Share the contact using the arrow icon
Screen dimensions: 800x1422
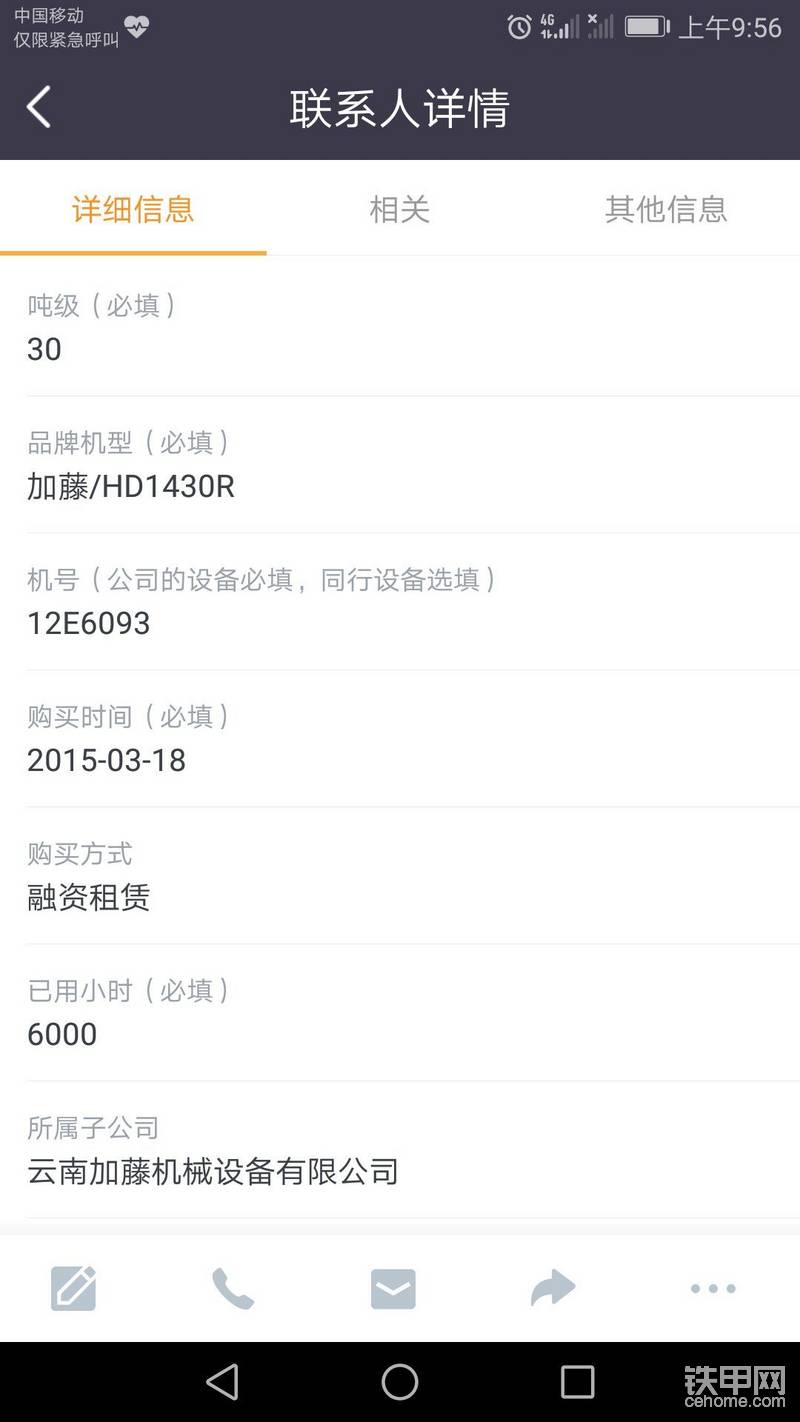click(553, 1288)
